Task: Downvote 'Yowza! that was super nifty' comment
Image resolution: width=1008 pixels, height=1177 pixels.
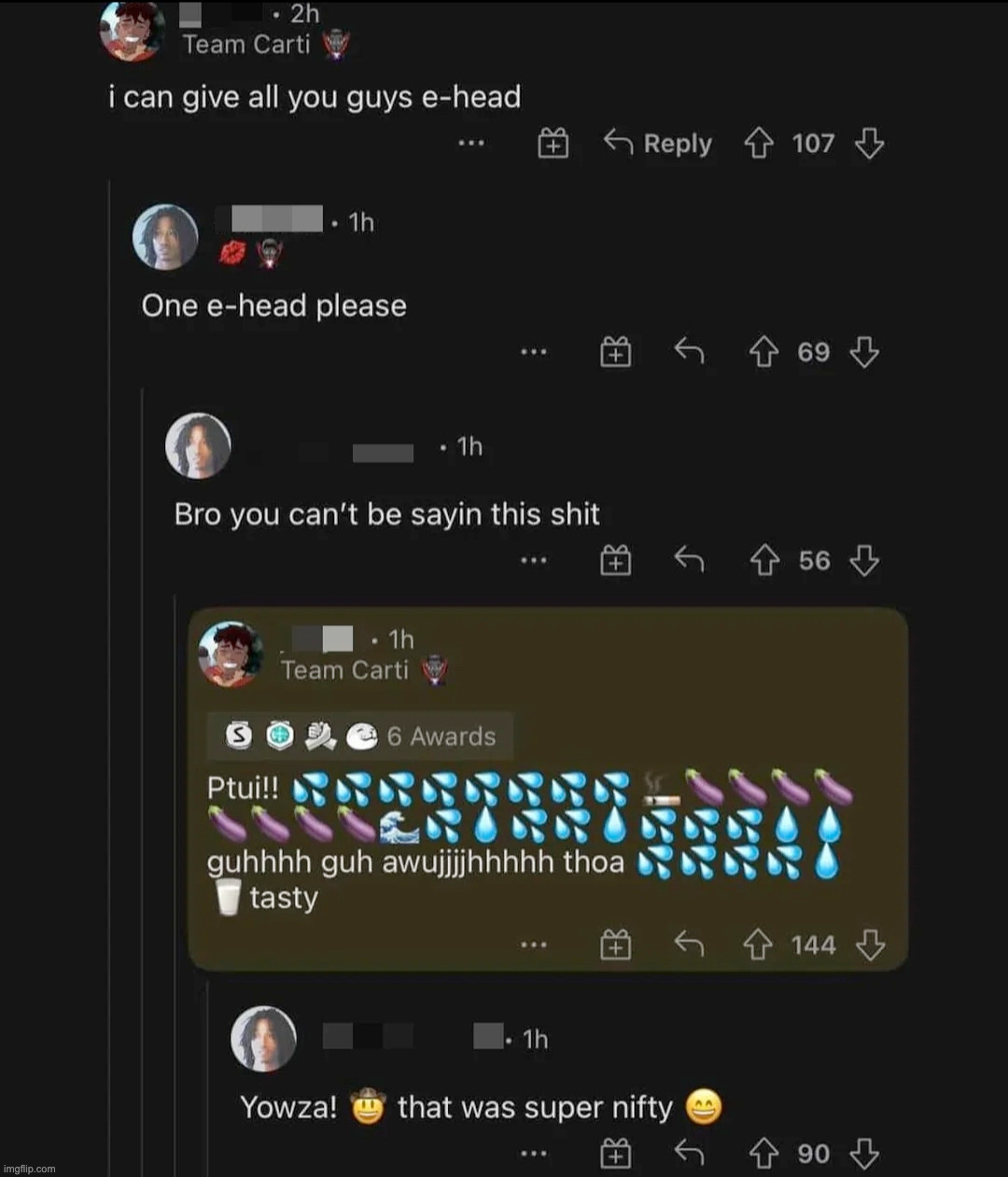Action: pos(864,1155)
